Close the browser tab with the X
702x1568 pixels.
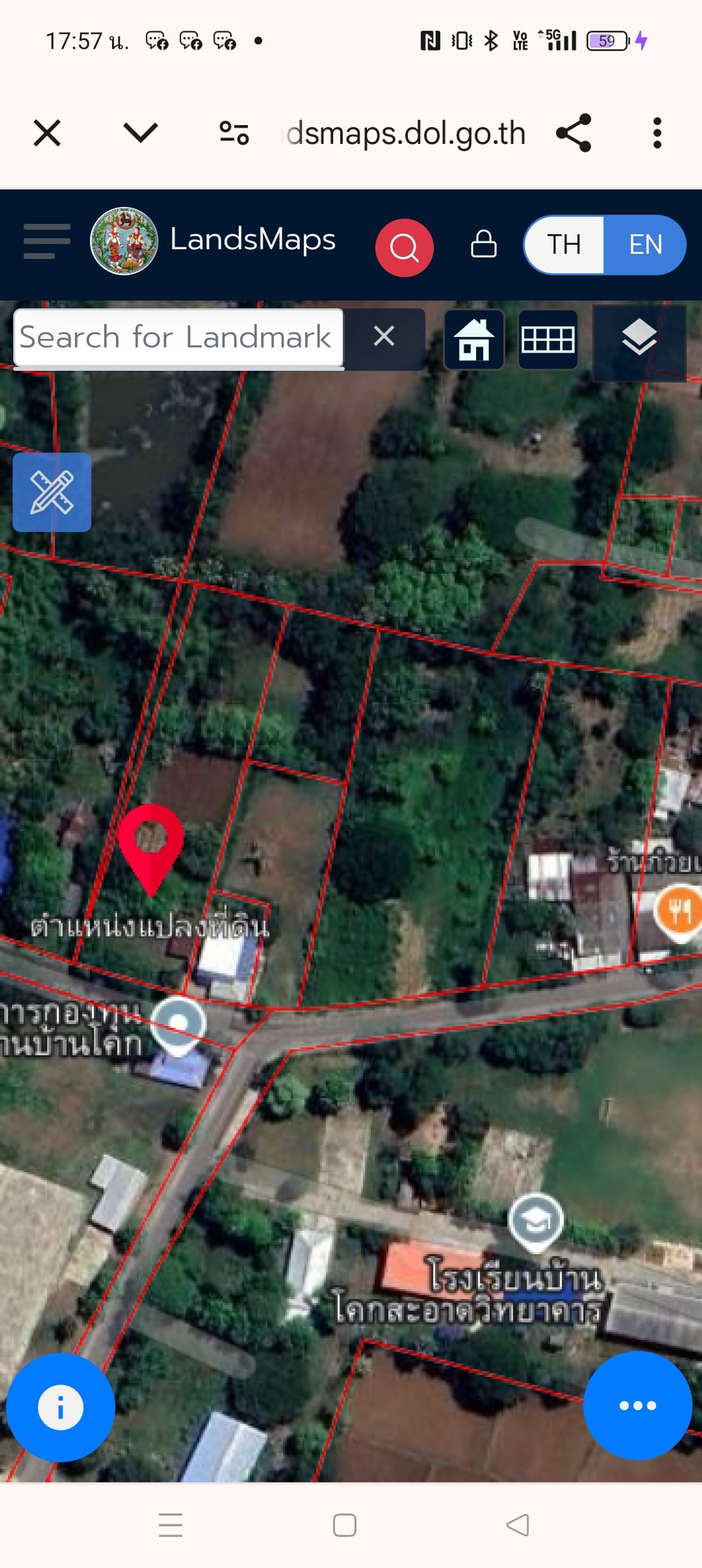47,133
